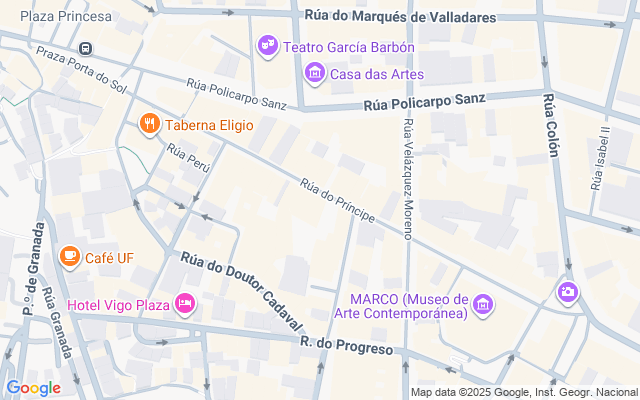
Task: Open the Teatro García Barbón place marker
Action: [268, 45]
